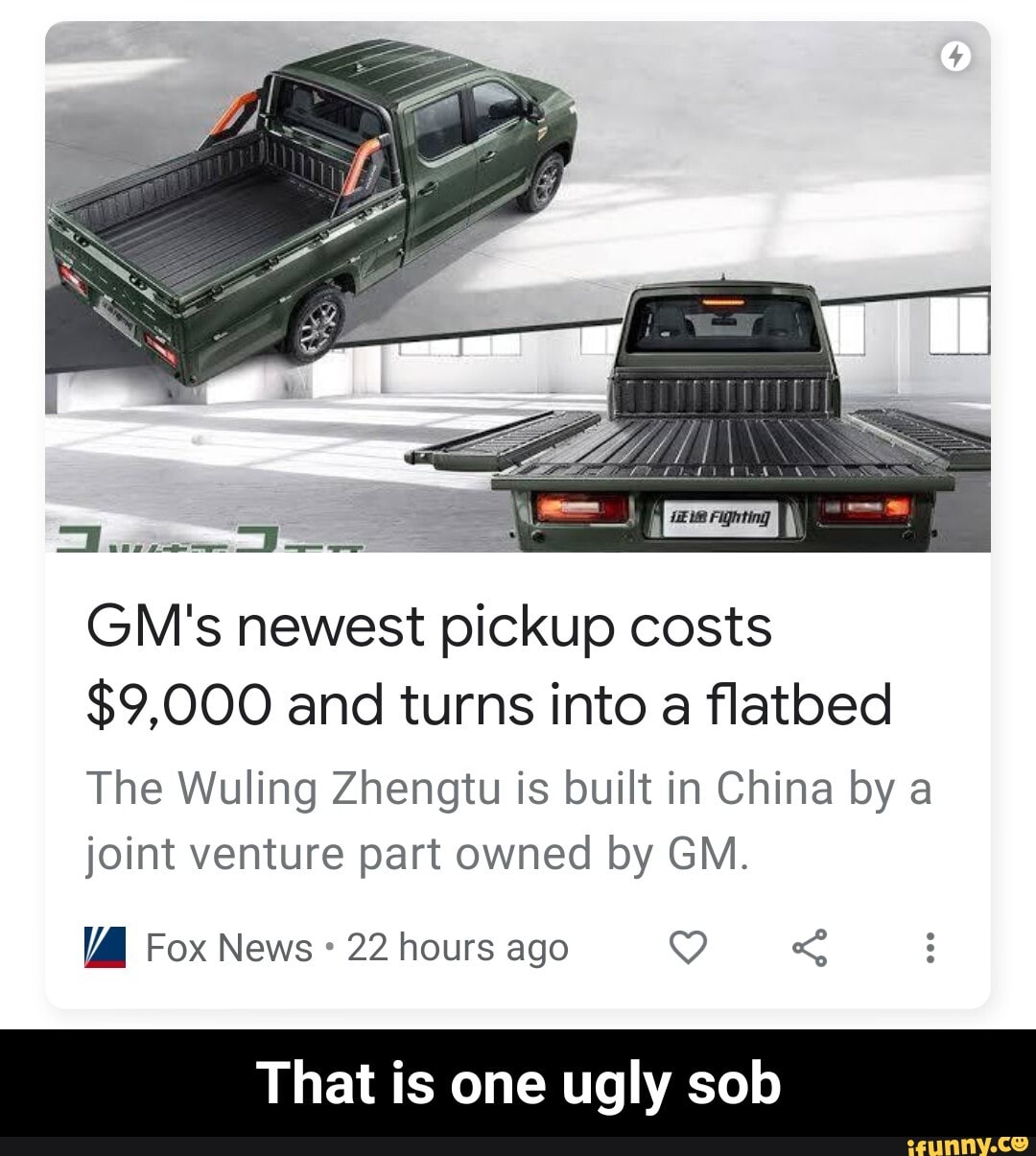
Task: Click the black caption bar reading 'That is one ugly sob'
Action: [x=518, y=1084]
